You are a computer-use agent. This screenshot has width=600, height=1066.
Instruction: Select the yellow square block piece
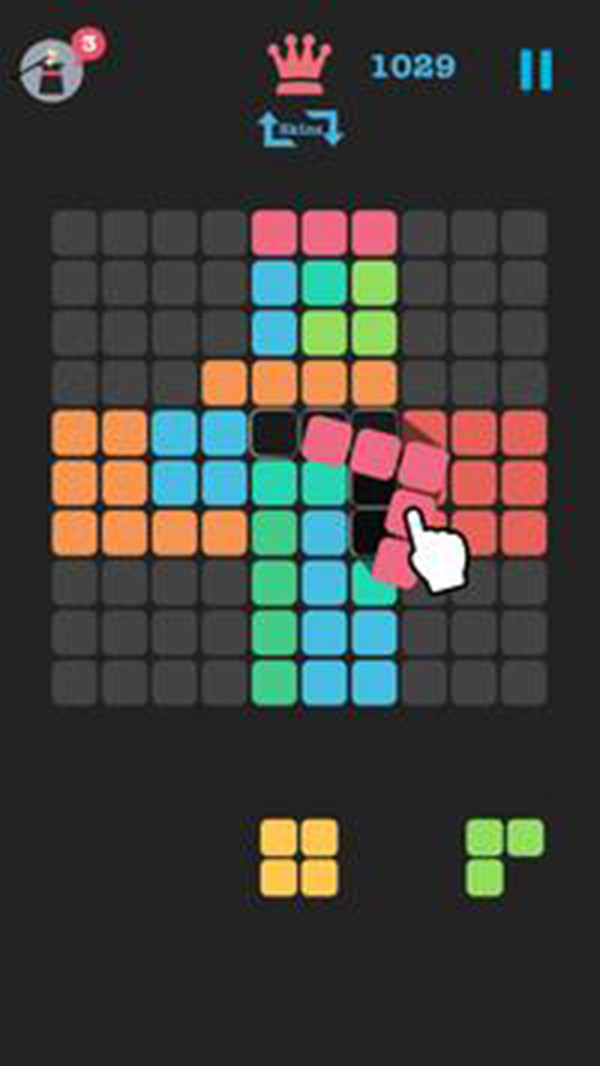[x=299, y=857]
